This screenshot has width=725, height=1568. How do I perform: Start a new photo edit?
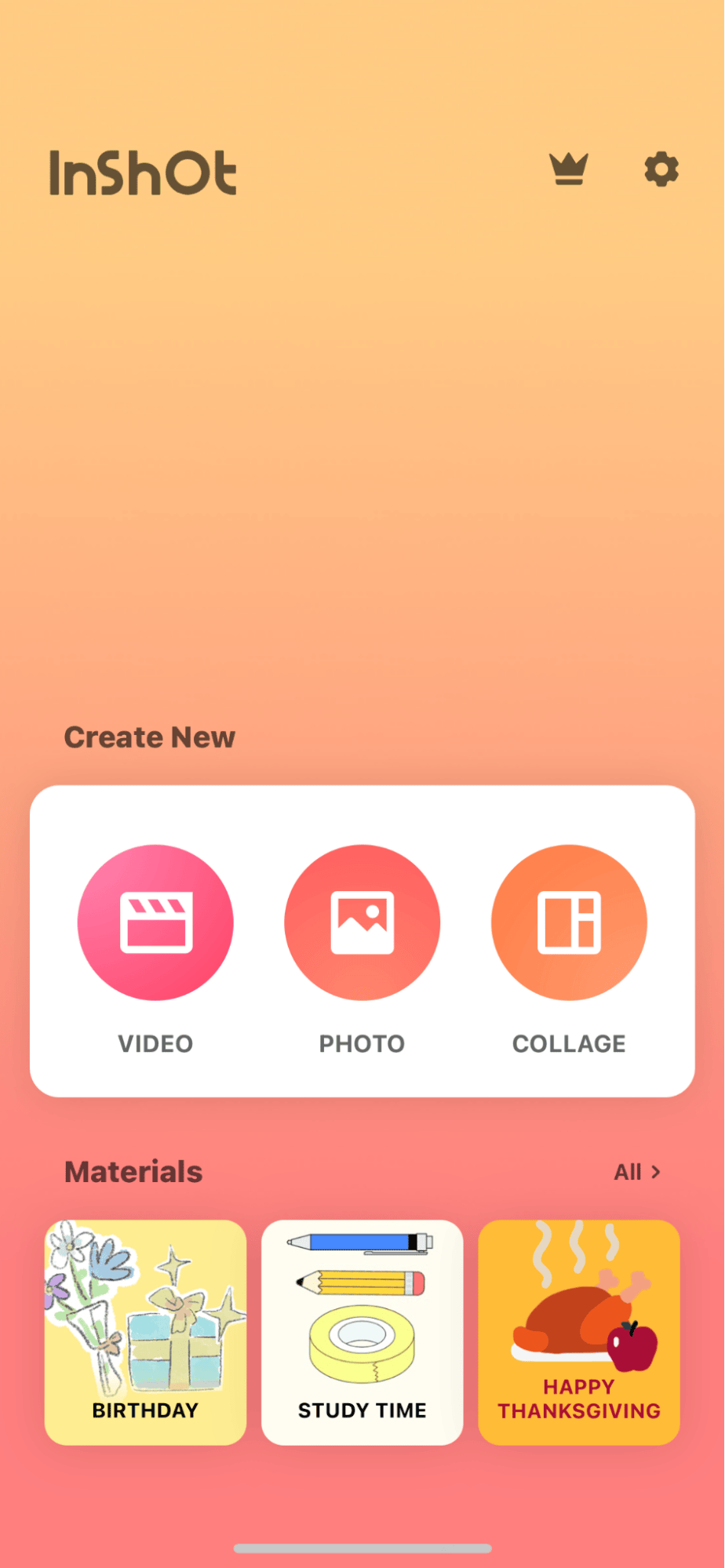pos(362,922)
